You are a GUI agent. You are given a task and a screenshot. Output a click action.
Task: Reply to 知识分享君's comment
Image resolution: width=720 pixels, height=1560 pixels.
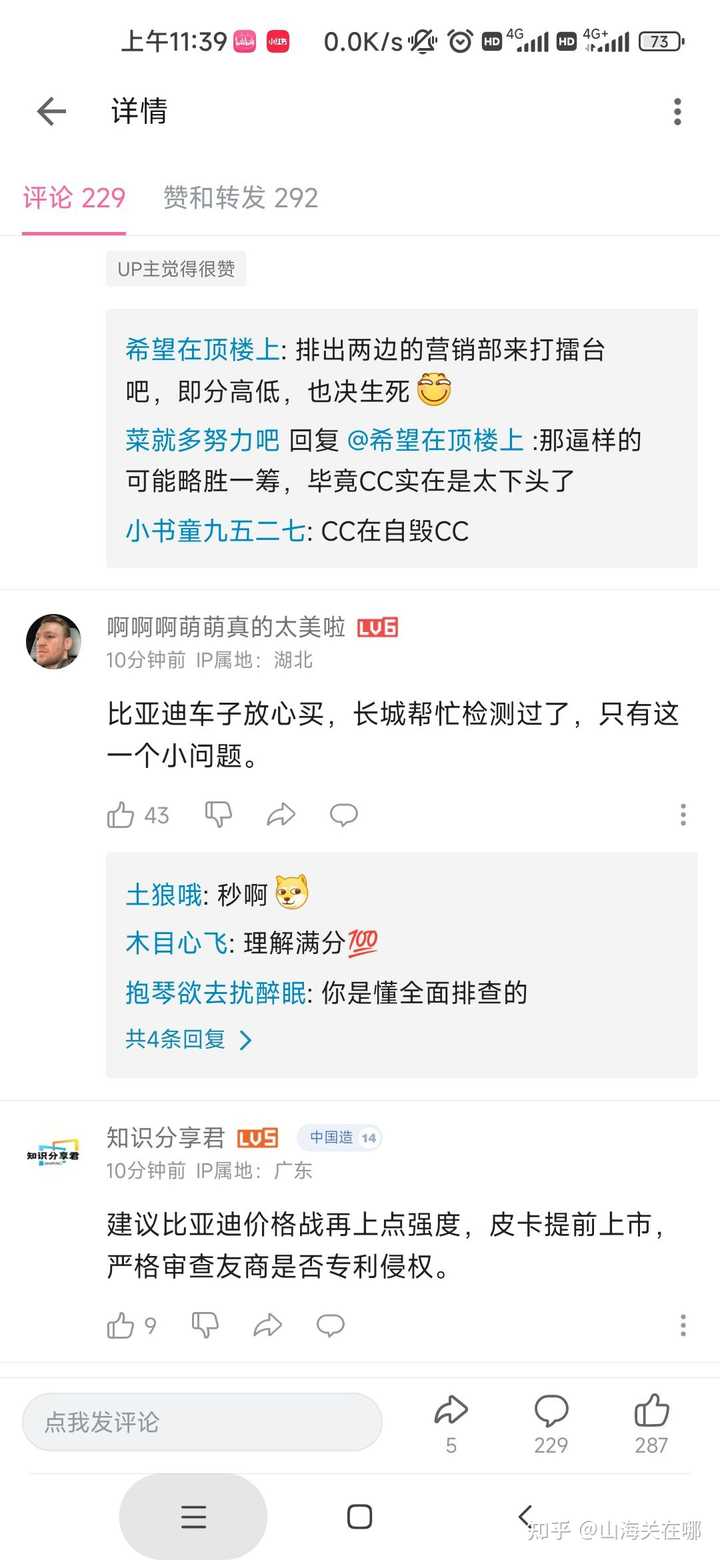pyautogui.click(x=330, y=1326)
